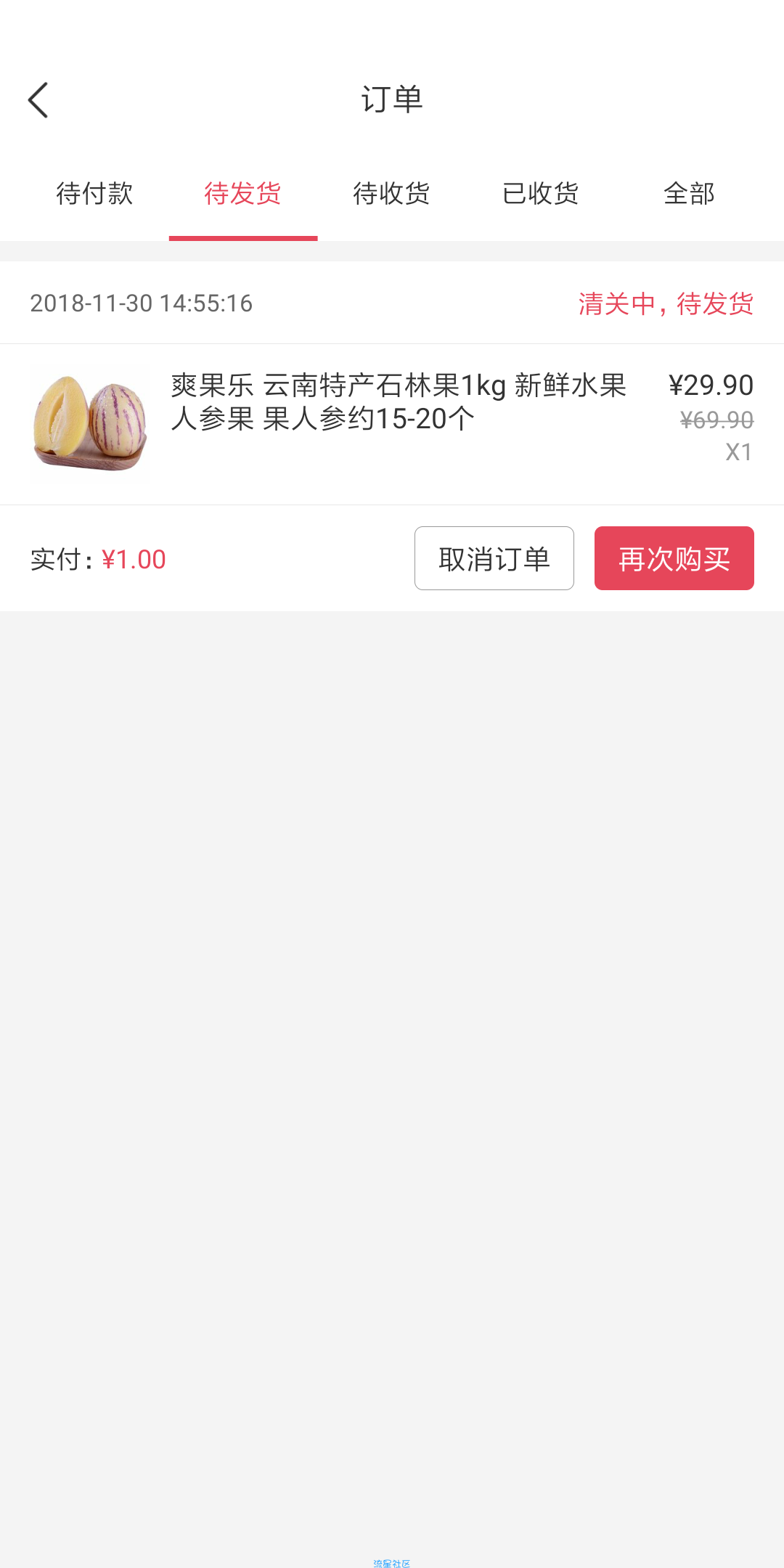
Task: Select the 待发货 tab
Action: pyautogui.click(x=243, y=194)
